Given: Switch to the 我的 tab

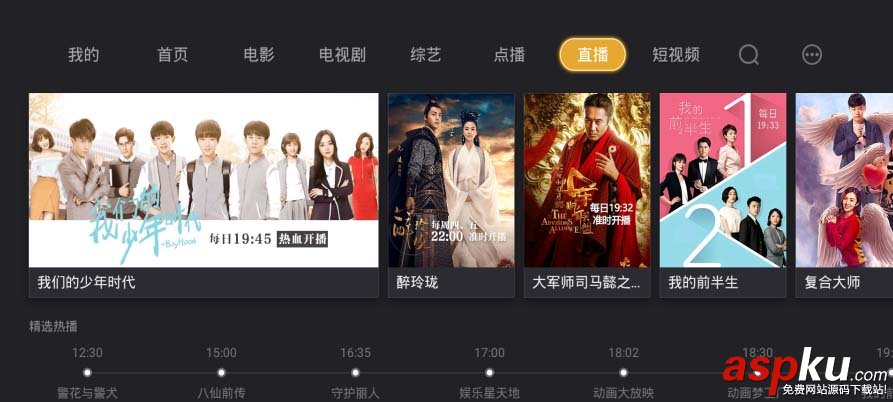Looking at the screenshot, I should [83, 55].
